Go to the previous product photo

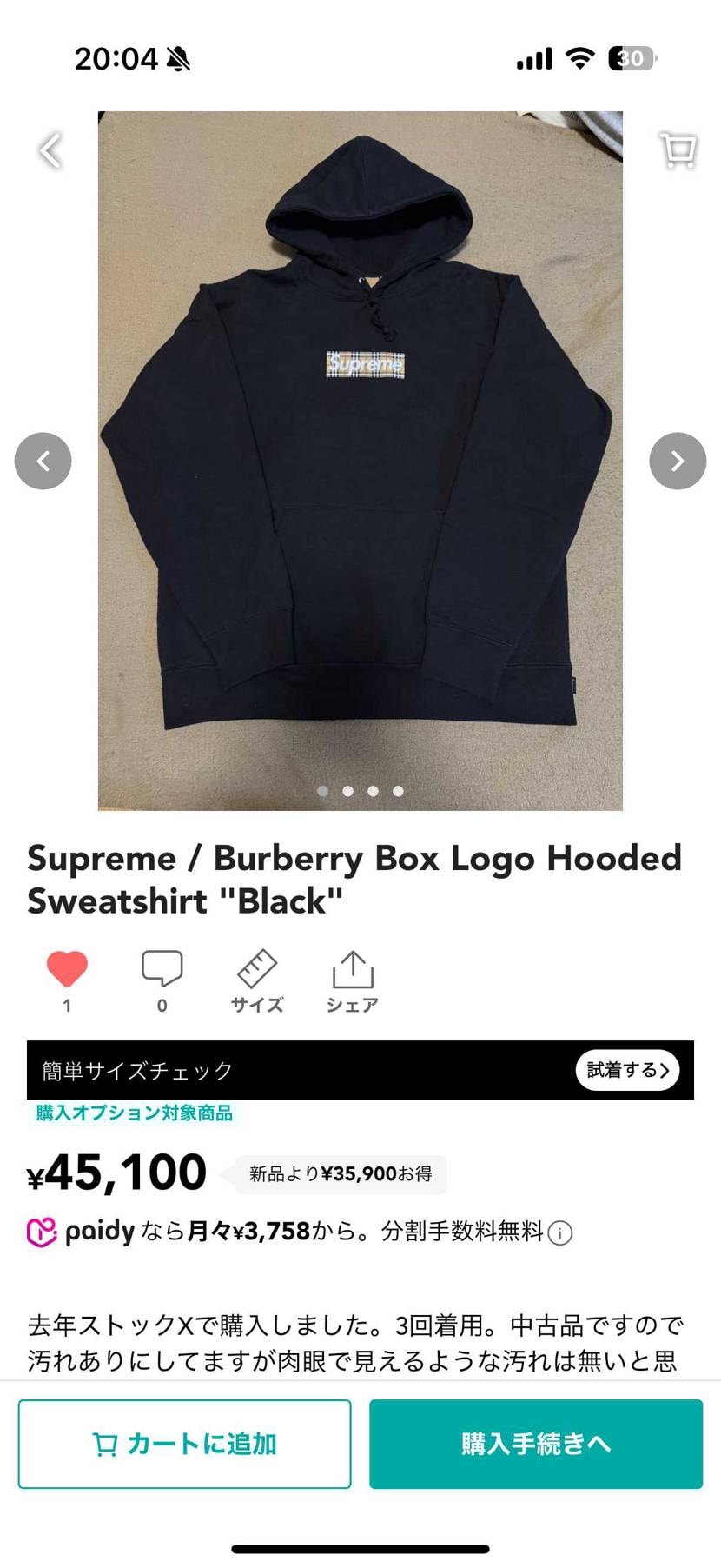pyautogui.click(x=43, y=461)
